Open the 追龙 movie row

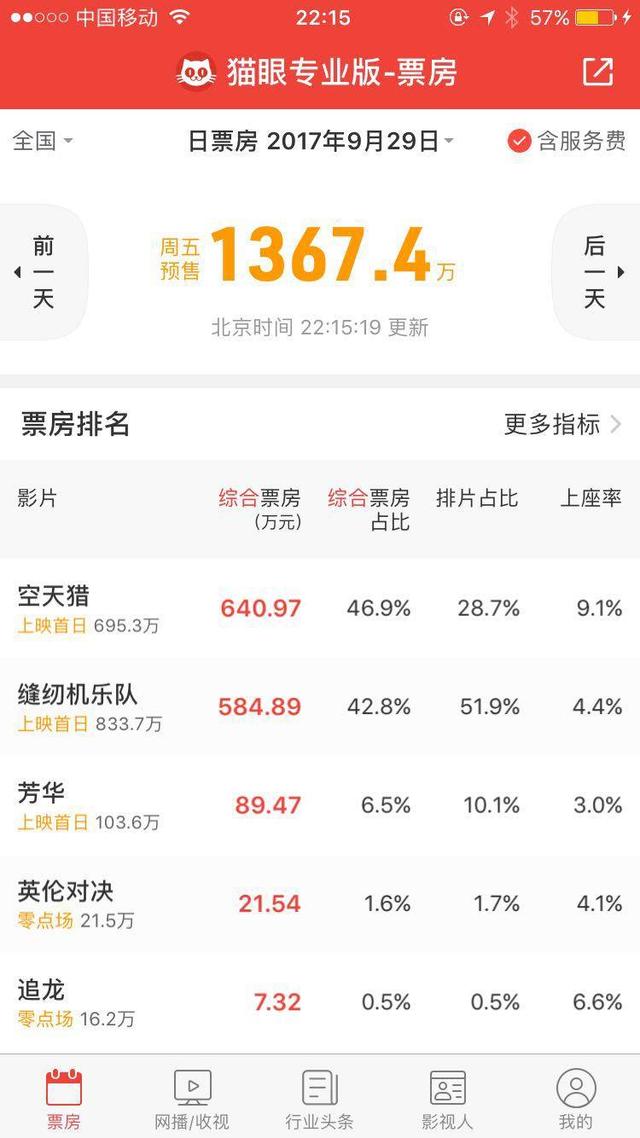[x=320, y=1003]
